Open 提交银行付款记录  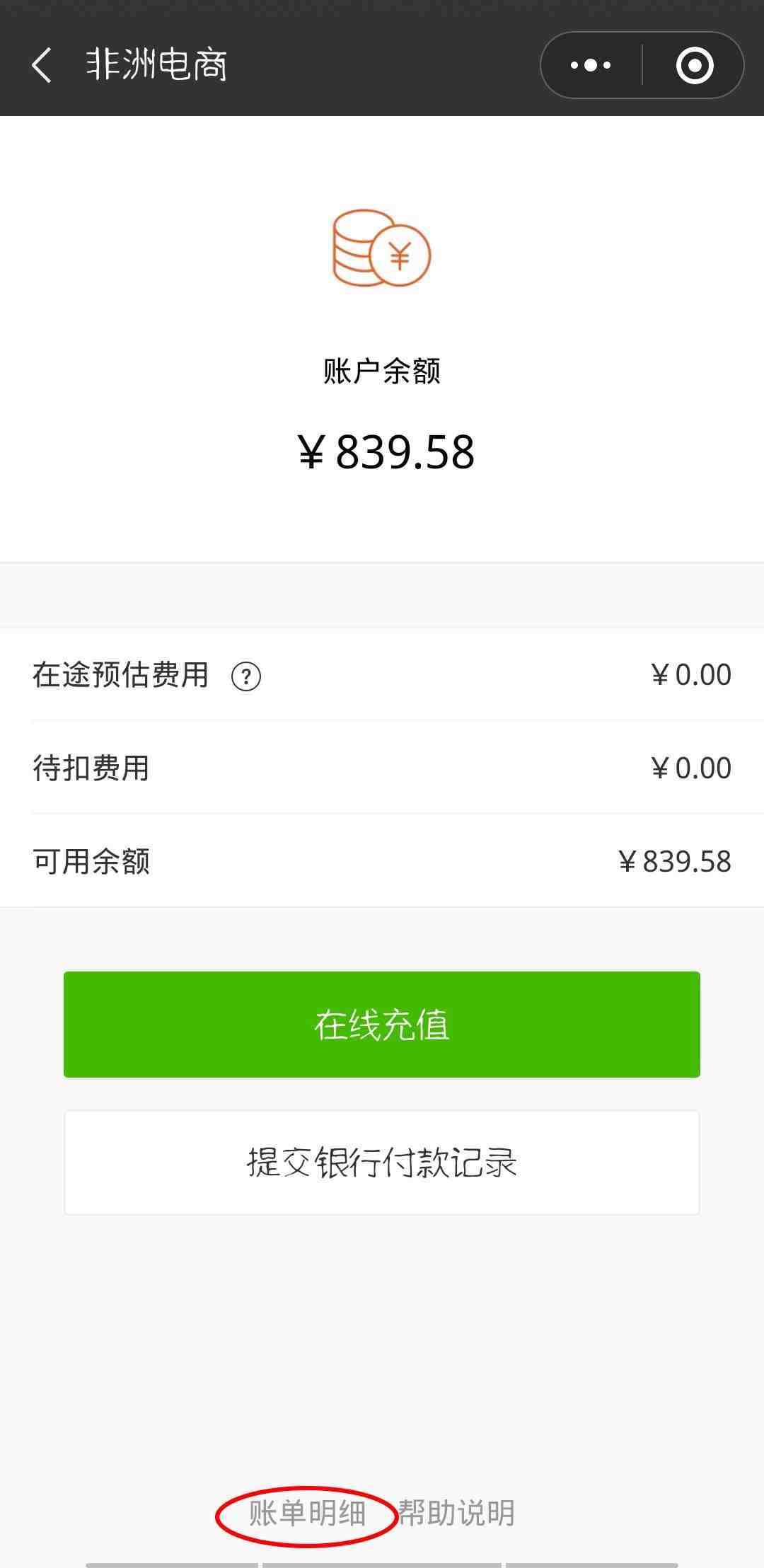382,1163
